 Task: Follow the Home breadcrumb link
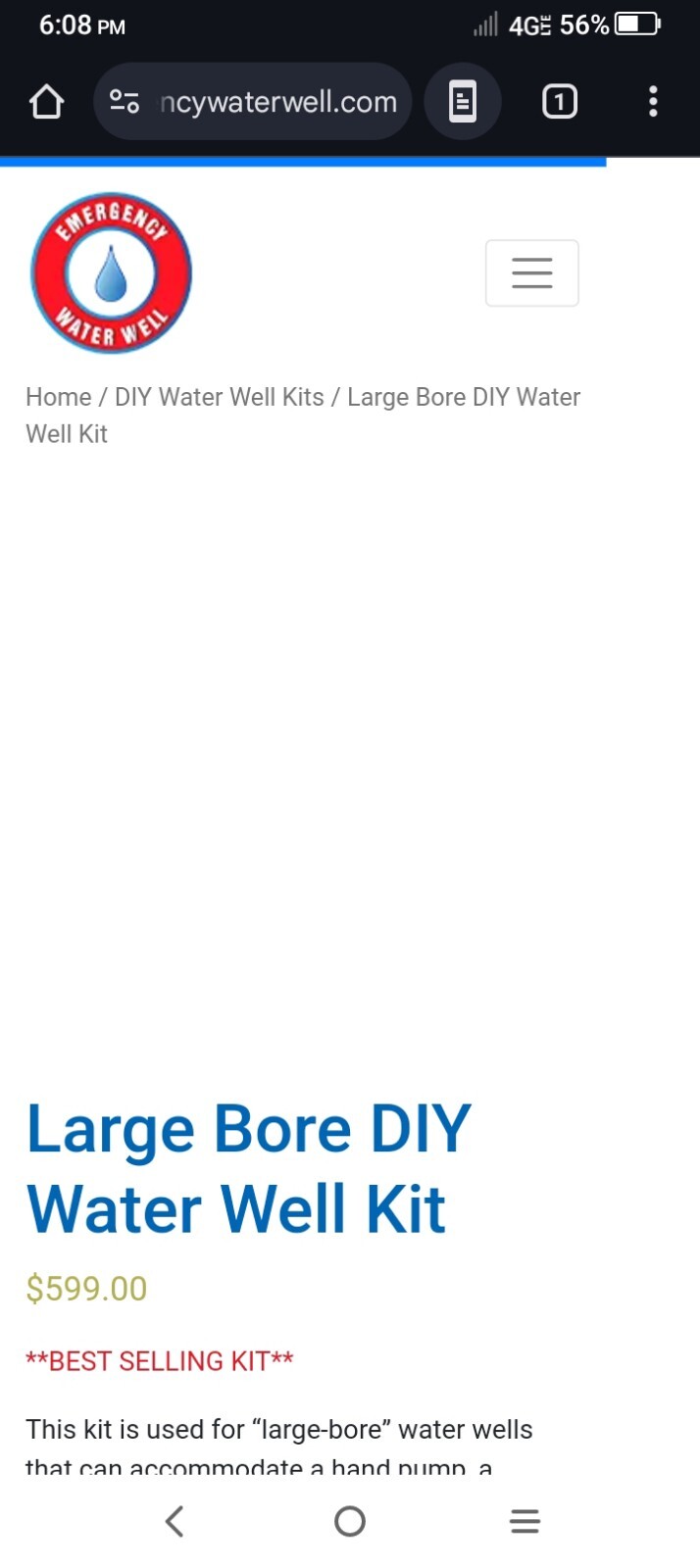point(58,397)
